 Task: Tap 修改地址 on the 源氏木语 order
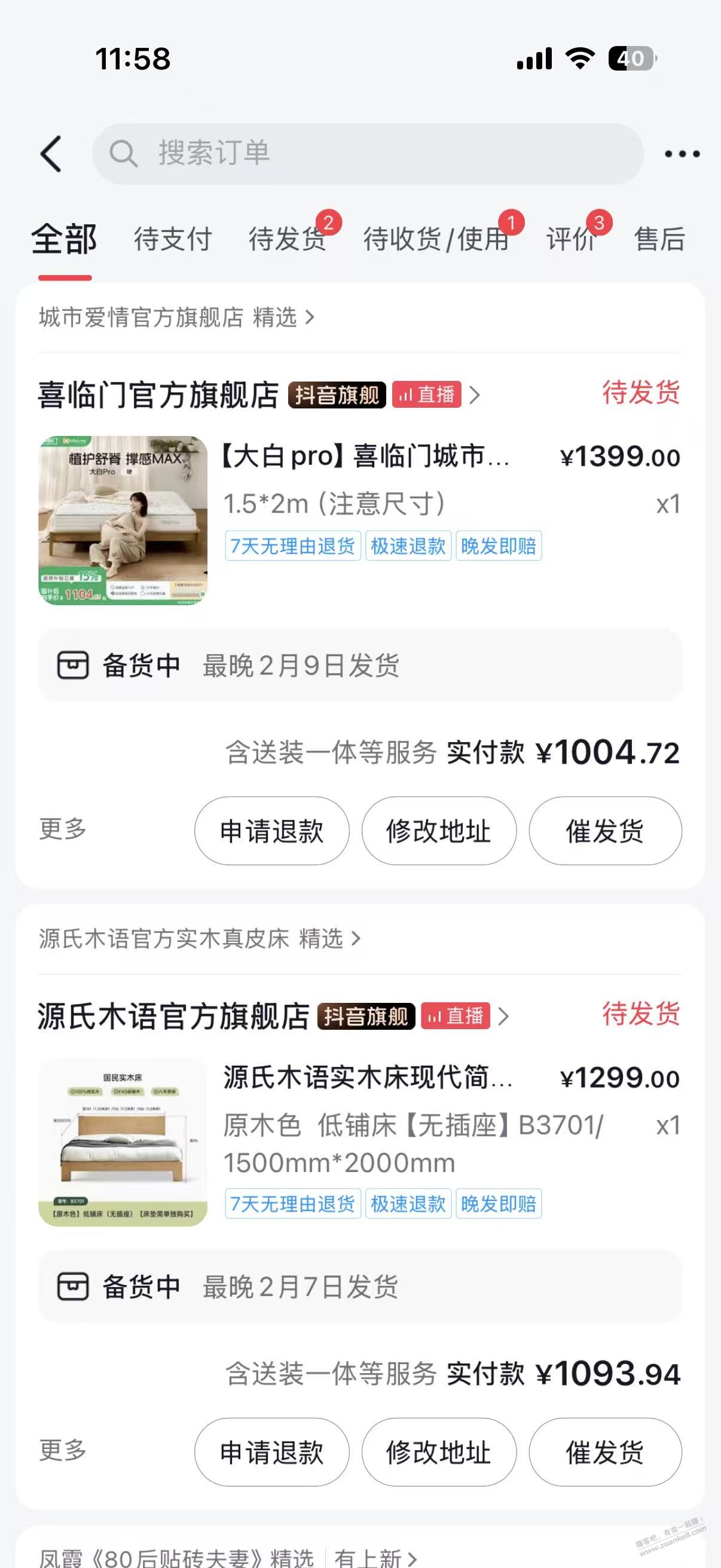pyautogui.click(x=439, y=1453)
